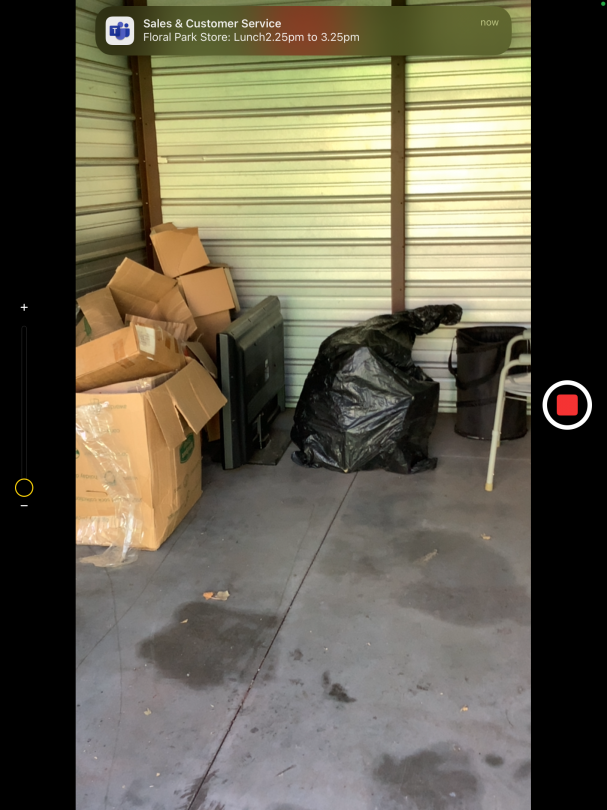Tap the minus to zoom out
The image size is (607, 810).
24,506
